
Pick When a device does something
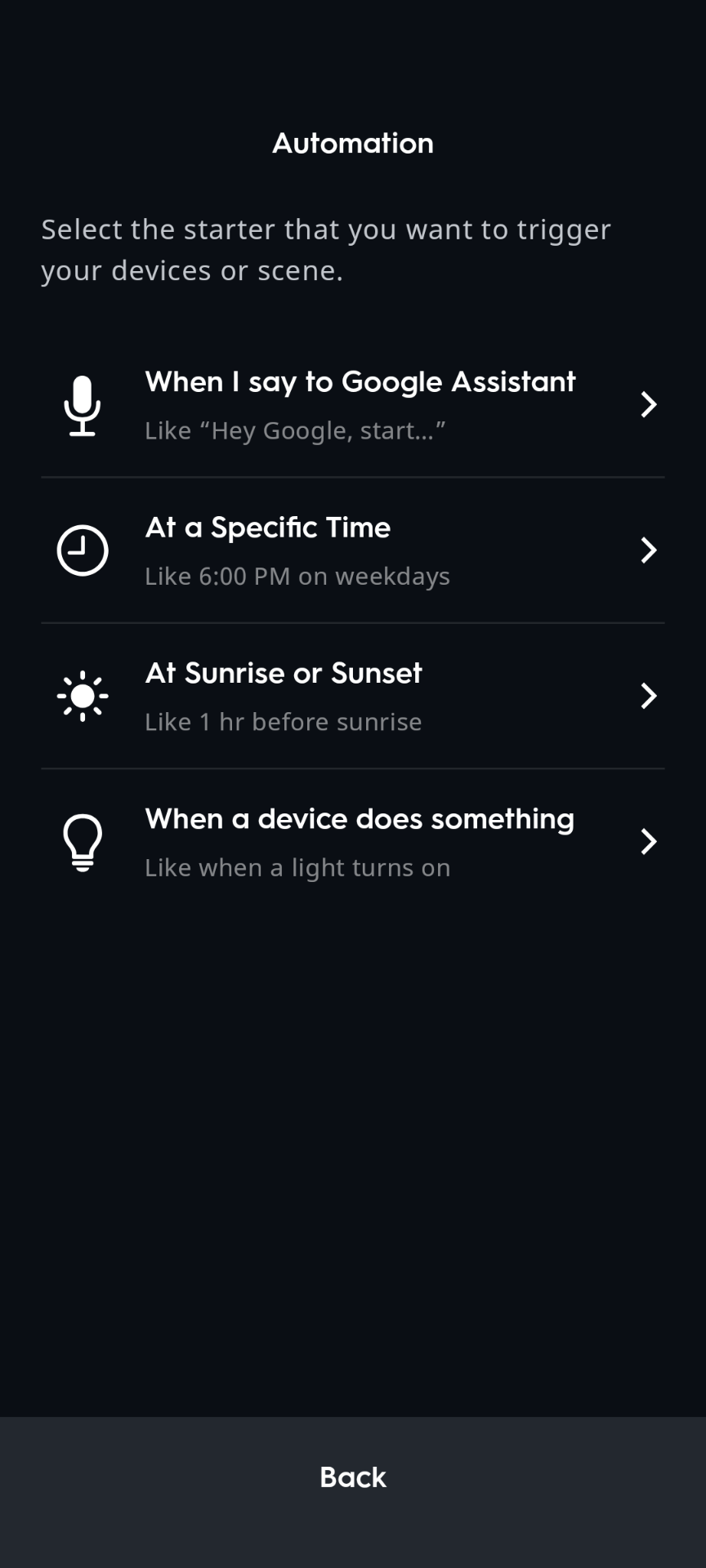tap(353, 841)
